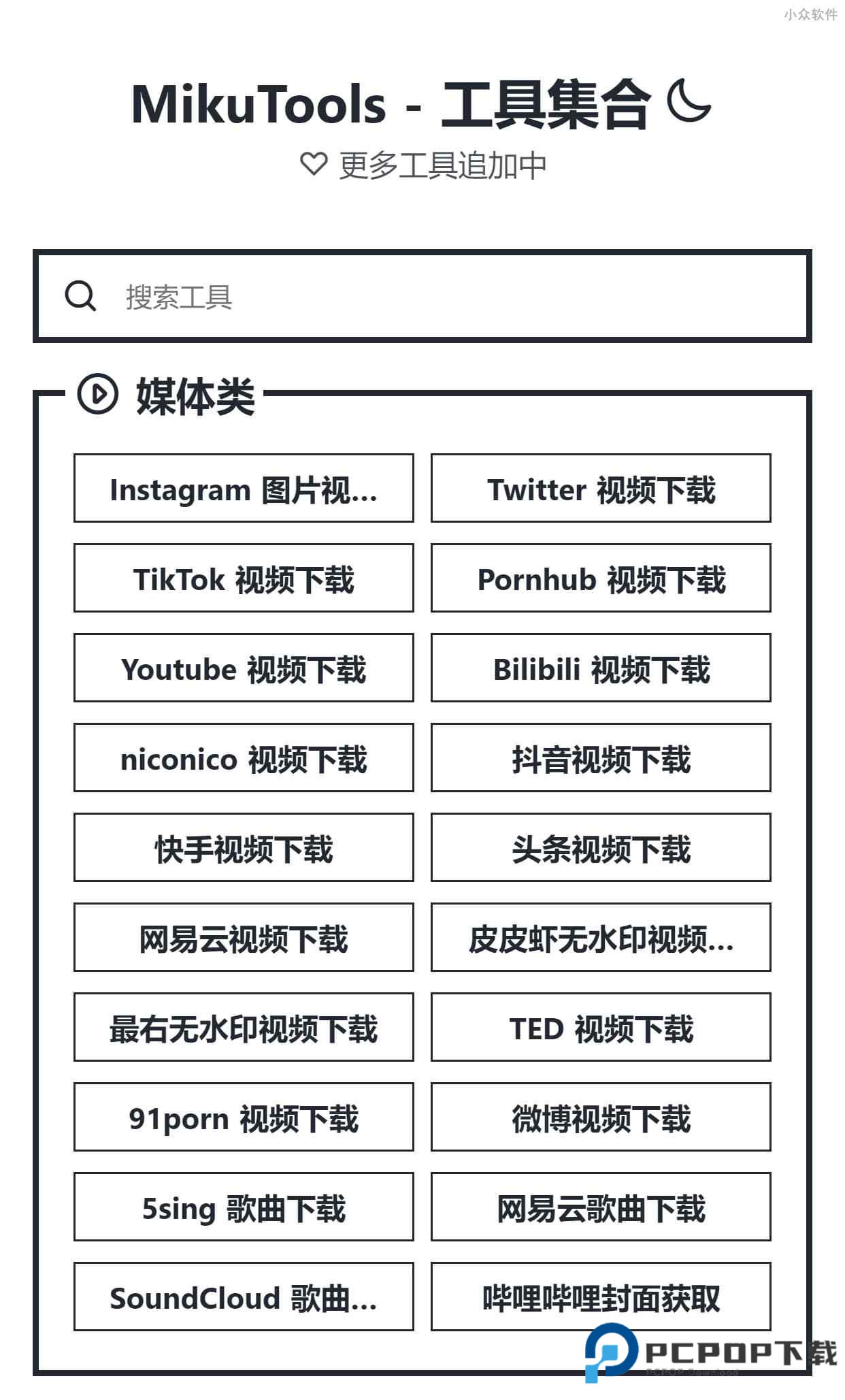This screenshot has height=1400, width=845.
Task: Tap 5sing 歌曲下载
Action: pyautogui.click(x=244, y=1207)
